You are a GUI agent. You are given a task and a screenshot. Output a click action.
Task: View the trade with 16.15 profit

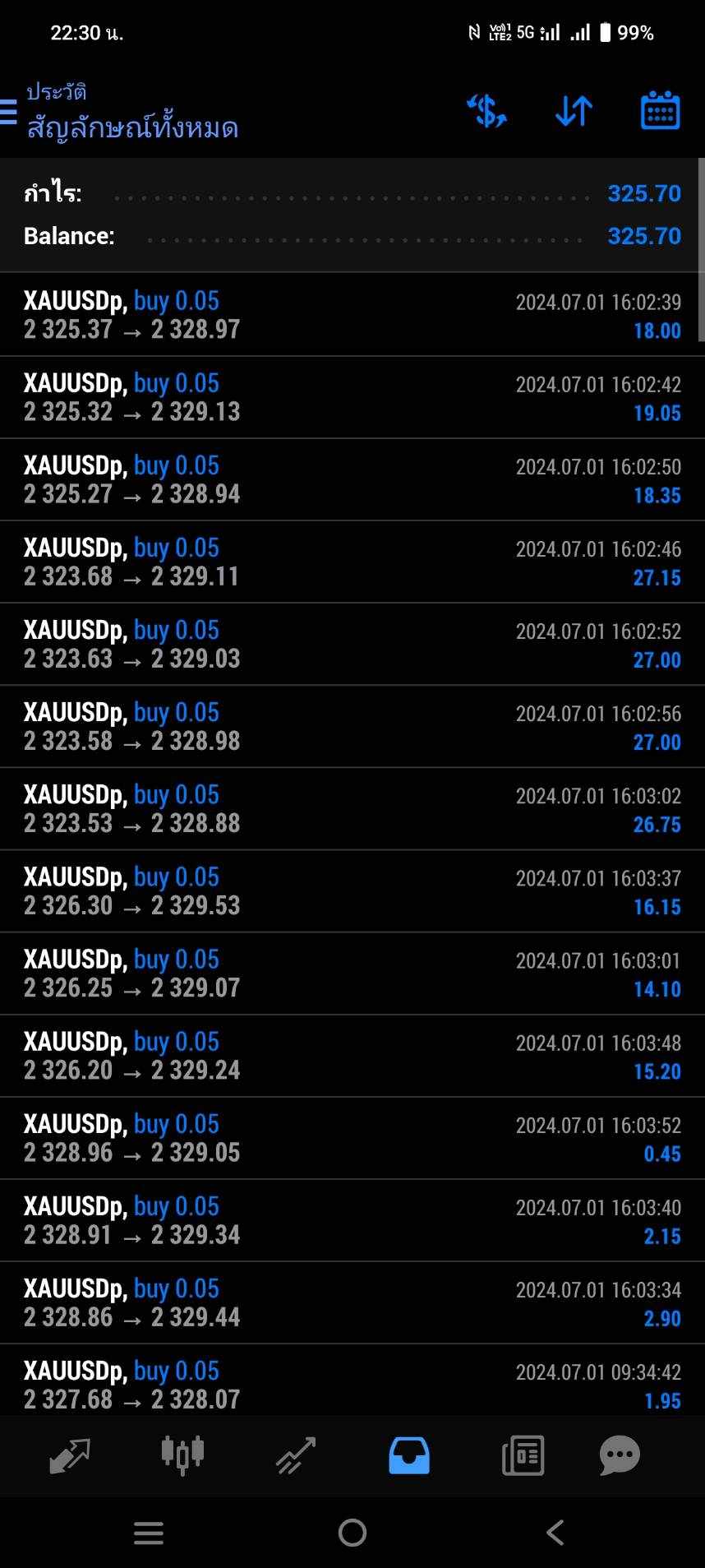(x=352, y=890)
